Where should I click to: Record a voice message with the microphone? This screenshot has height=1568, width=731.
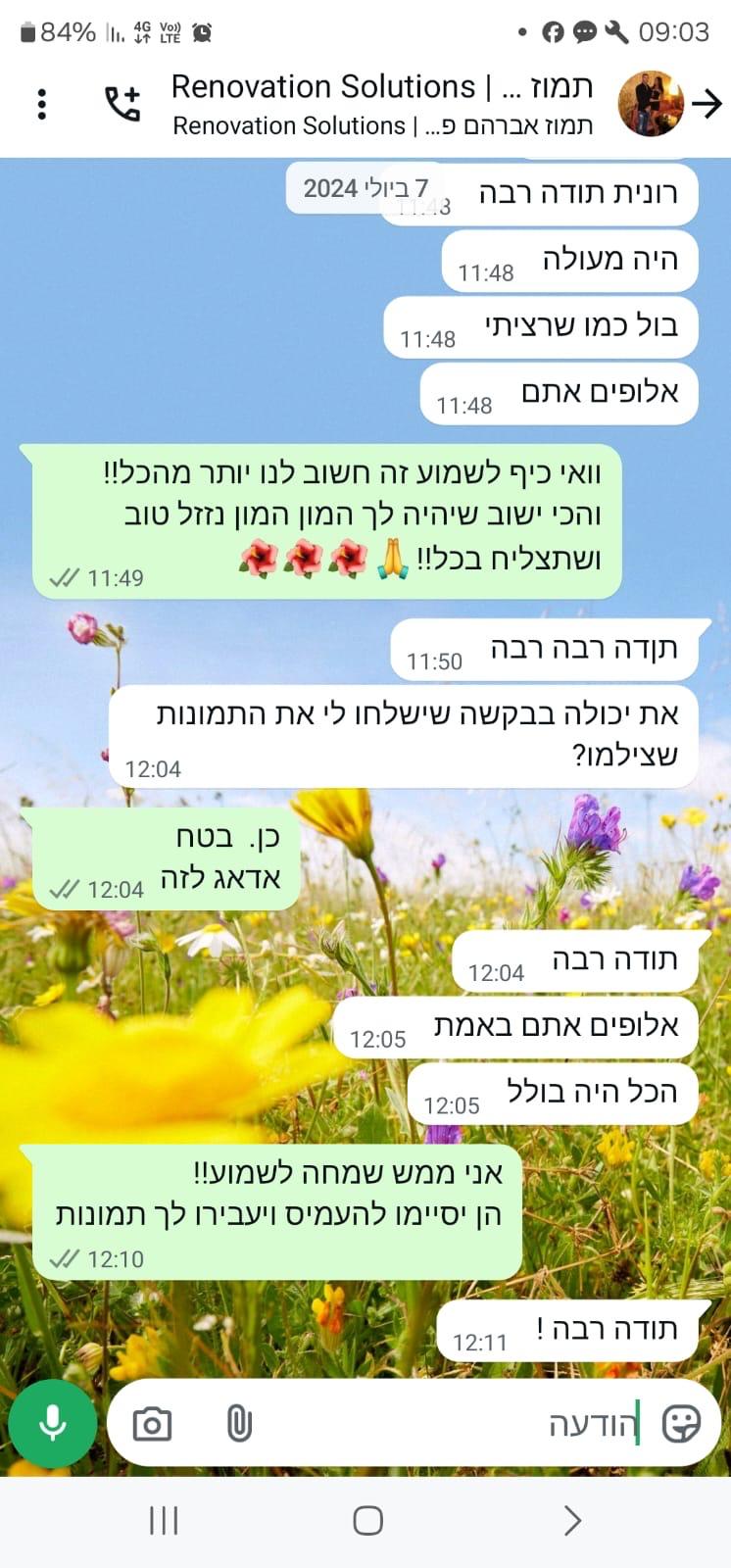tap(53, 1423)
